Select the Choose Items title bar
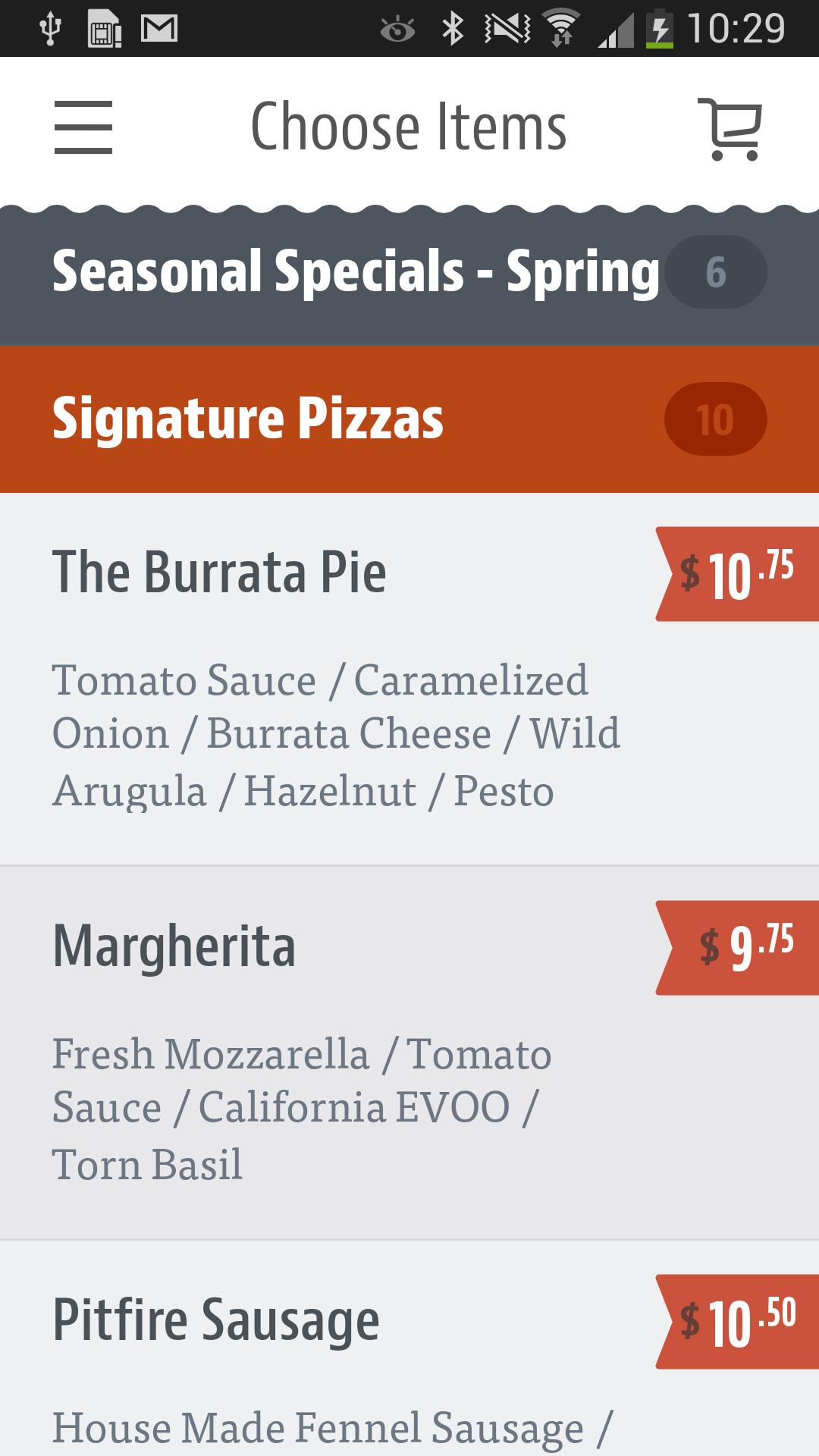 (x=409, y=125)
